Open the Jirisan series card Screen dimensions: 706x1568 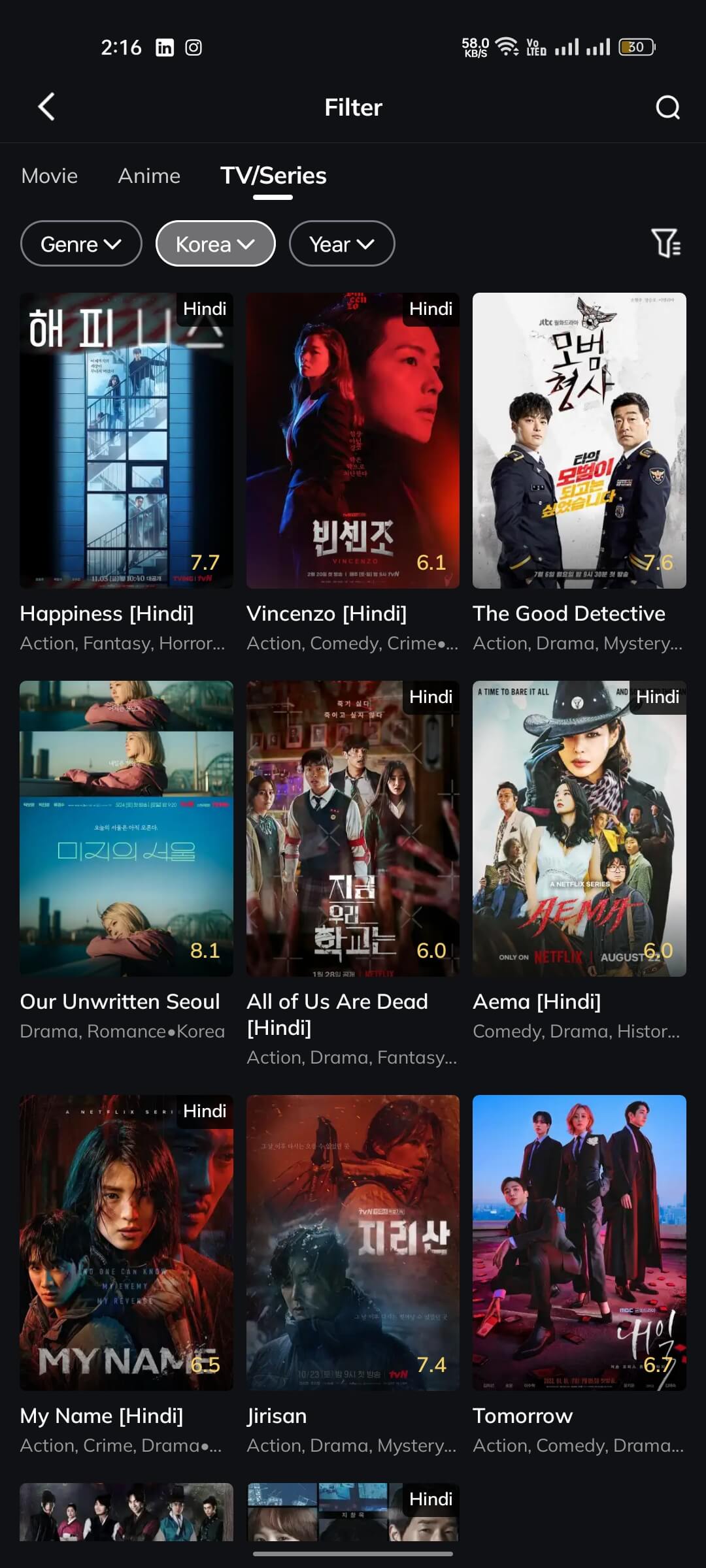point(353,1243)
